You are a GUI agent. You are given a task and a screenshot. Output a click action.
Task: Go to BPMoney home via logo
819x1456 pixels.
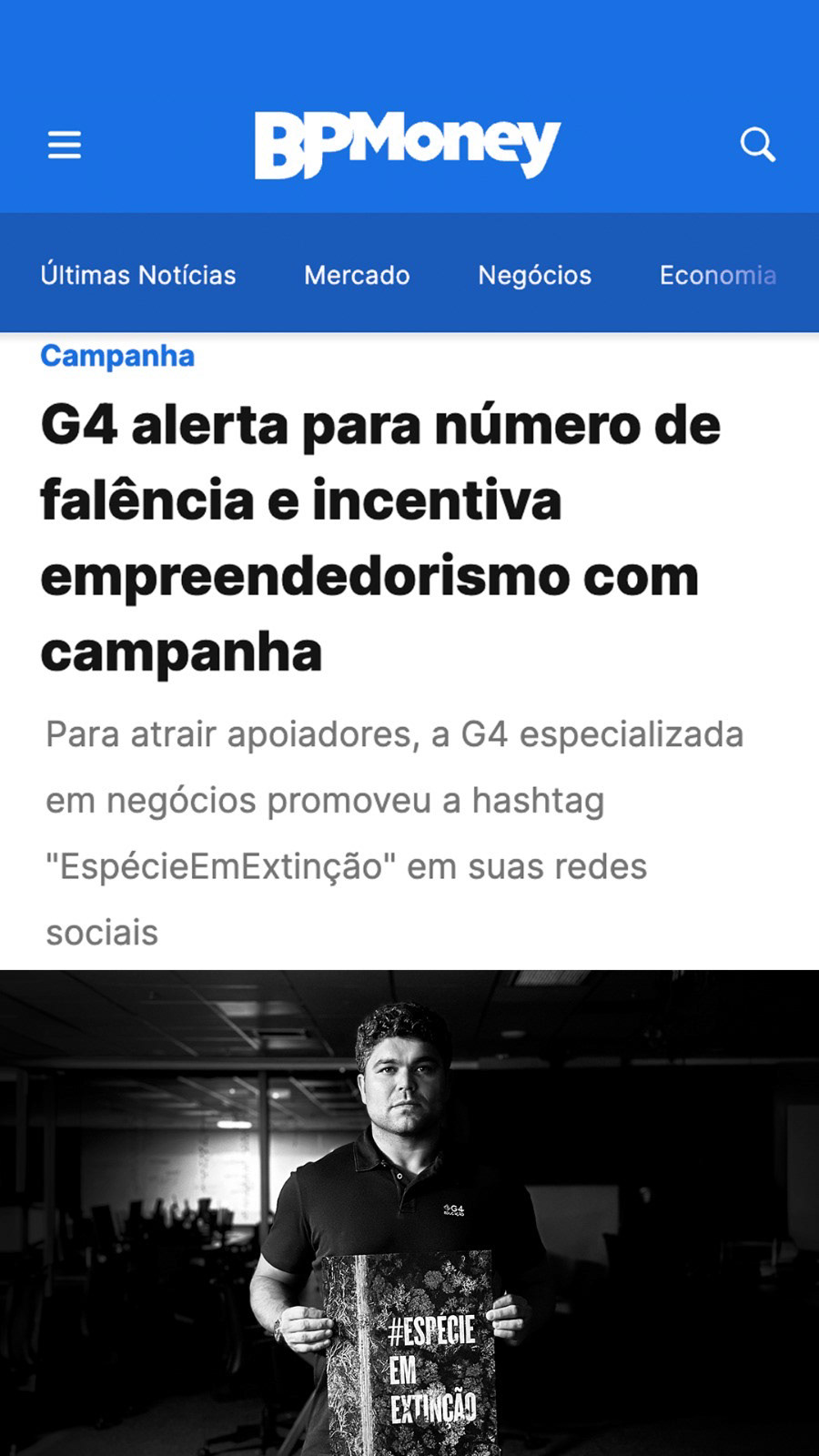click(x=407, y=145)
